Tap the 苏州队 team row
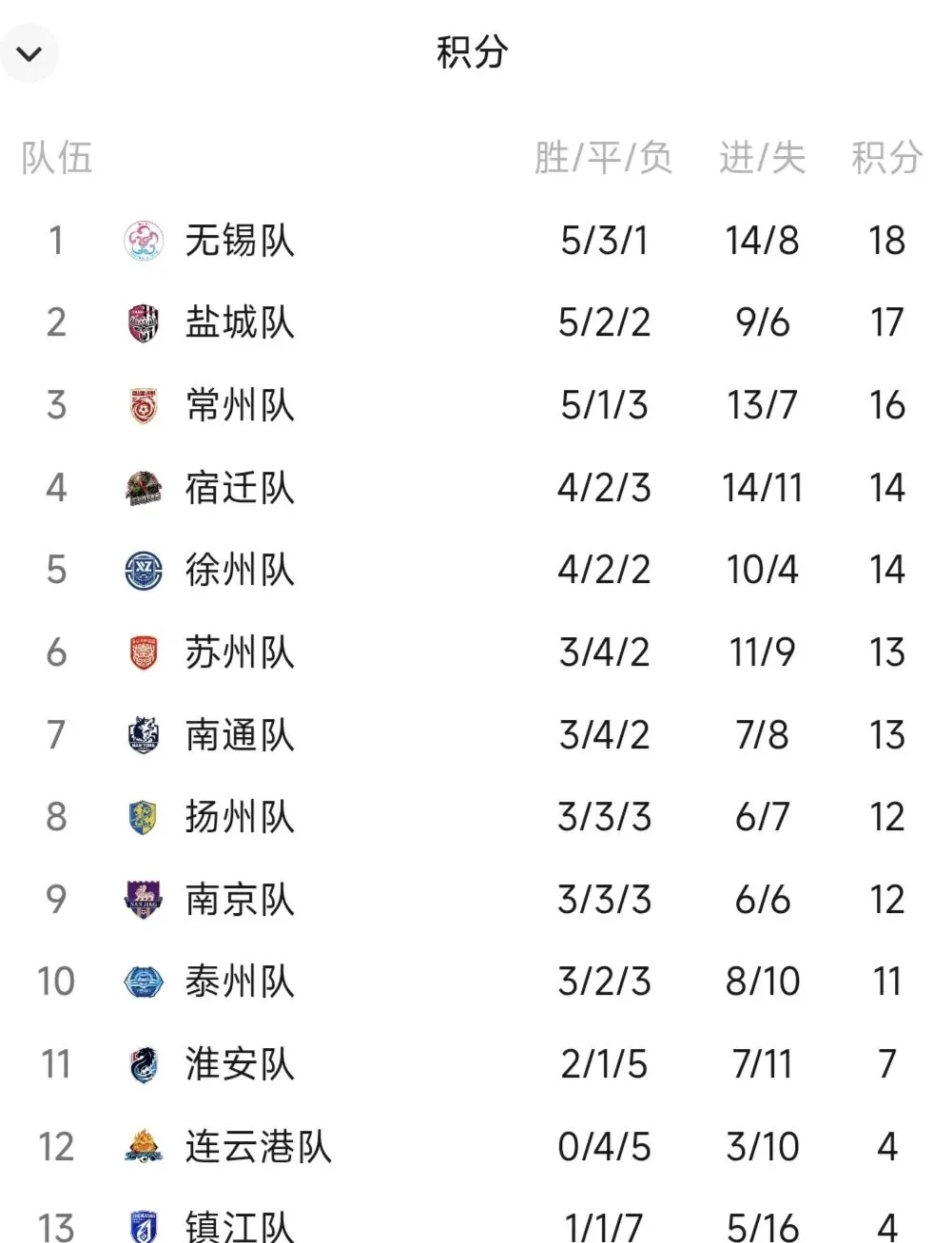Screen dimensions: 952x1243 coord(476,652)
